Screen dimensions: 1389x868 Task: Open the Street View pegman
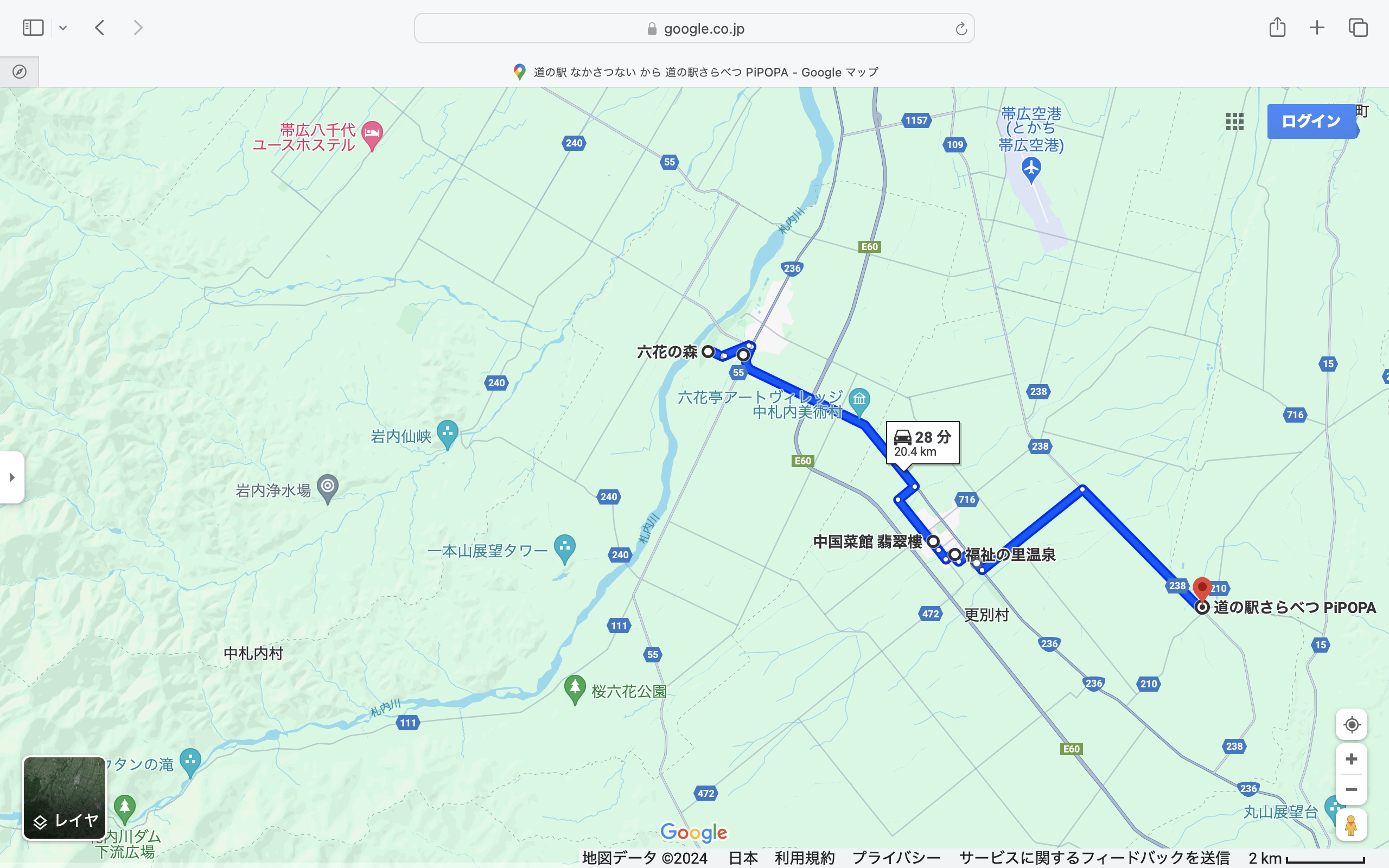1351,826
